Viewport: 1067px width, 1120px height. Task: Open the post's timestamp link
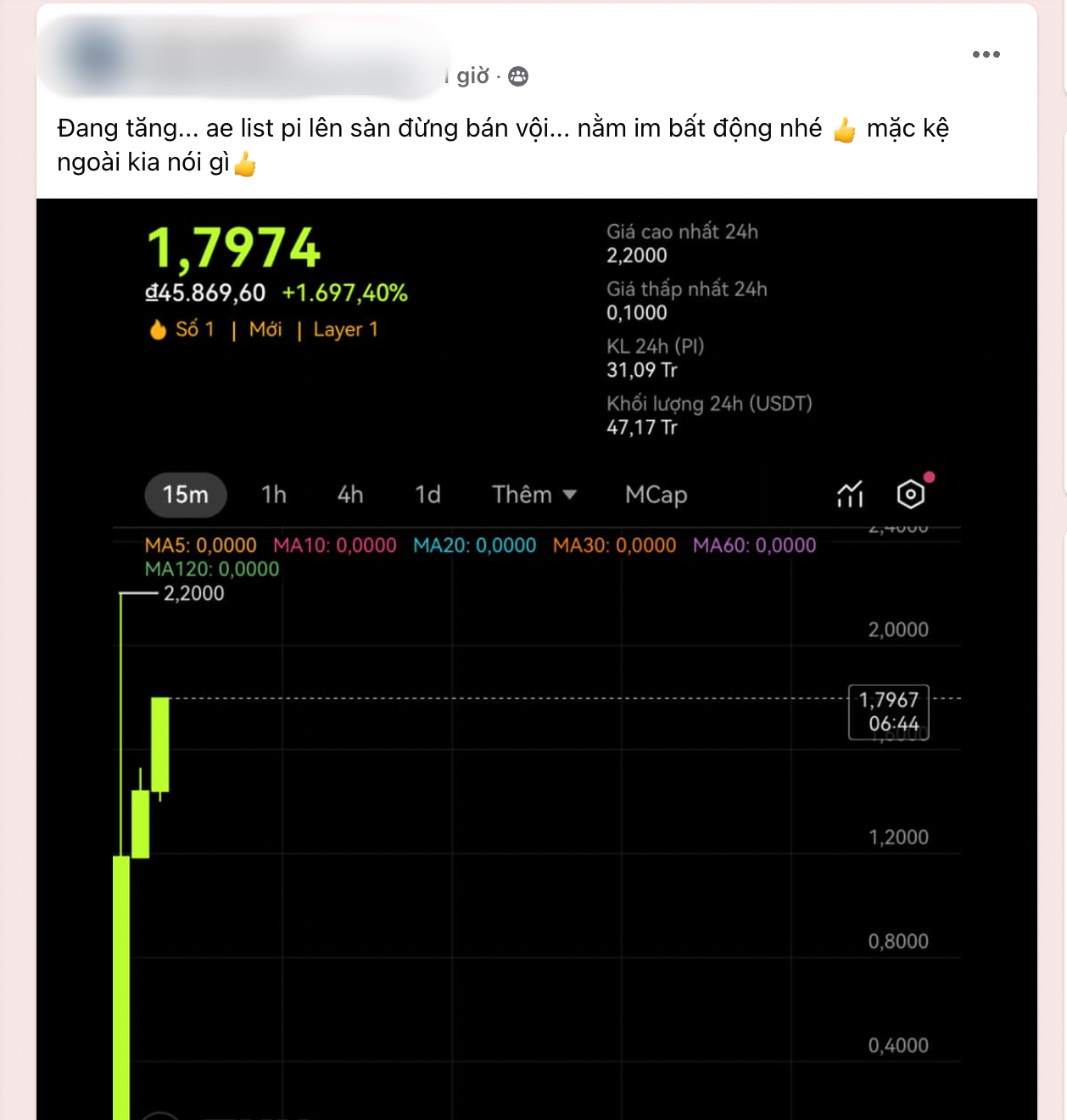click(x=470, y=76)
